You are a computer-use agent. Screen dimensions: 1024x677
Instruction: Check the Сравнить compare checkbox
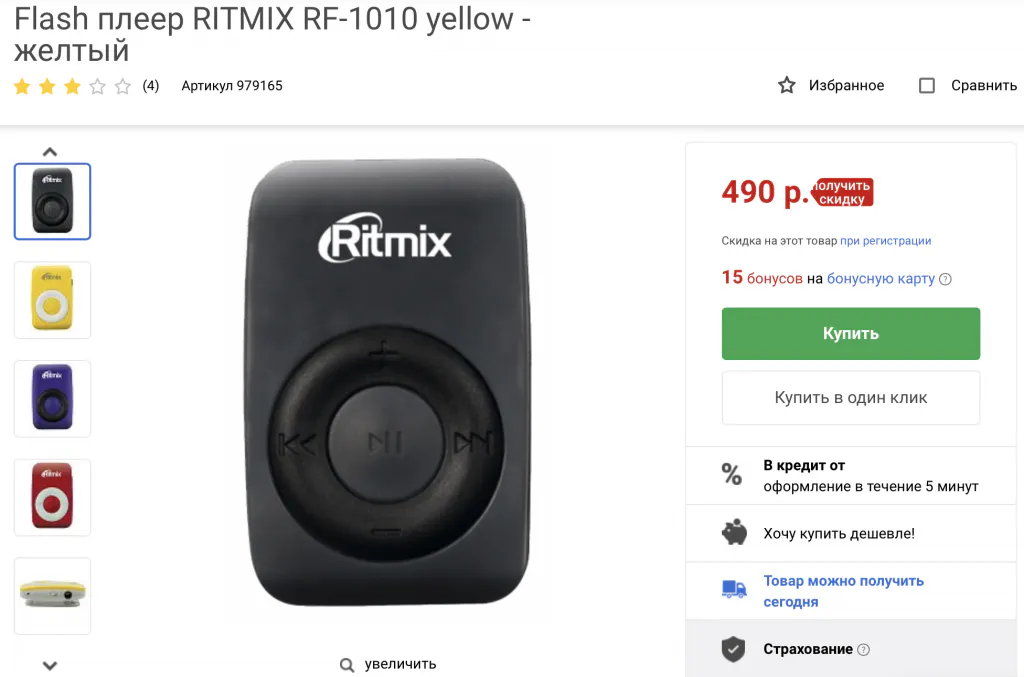tap(927, 86)
